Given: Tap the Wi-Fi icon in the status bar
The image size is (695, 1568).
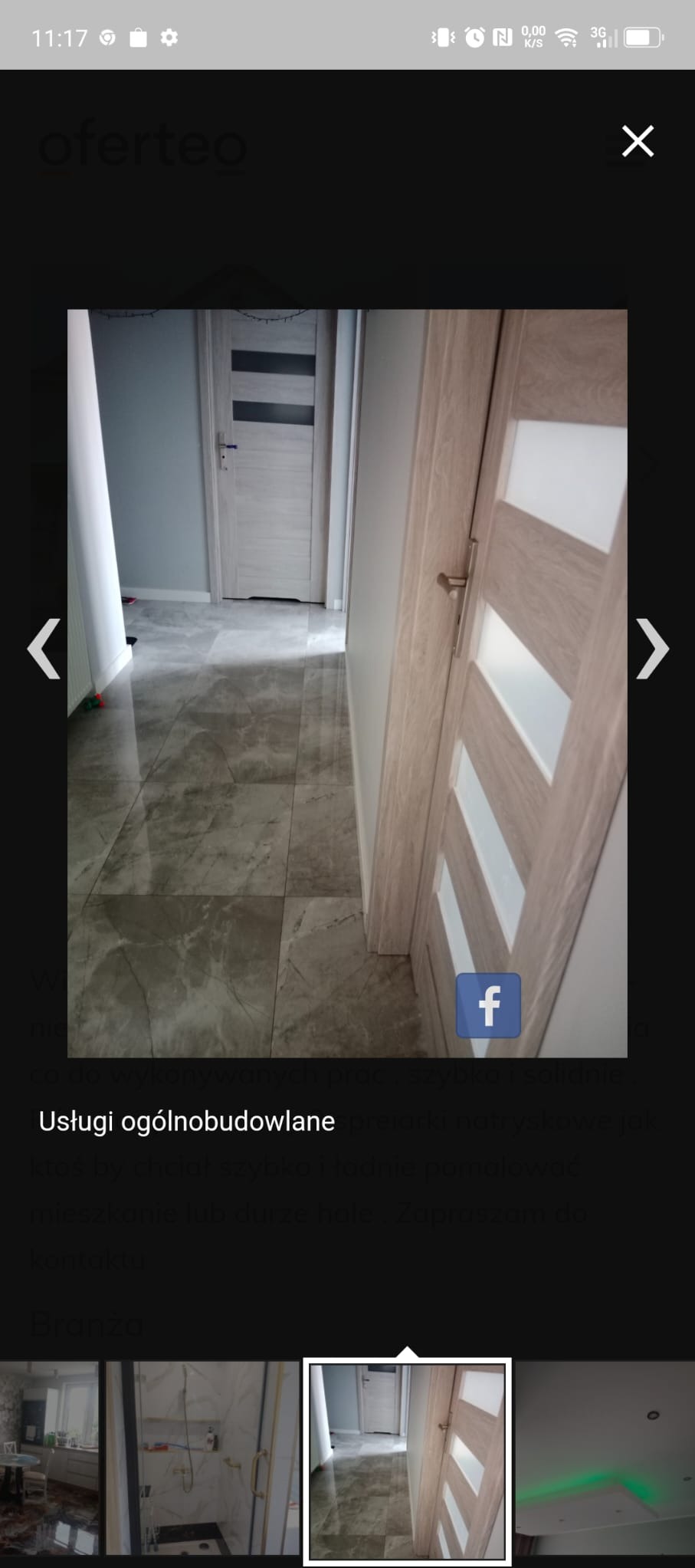Looking at the screenshot, I should pos(566,37).
